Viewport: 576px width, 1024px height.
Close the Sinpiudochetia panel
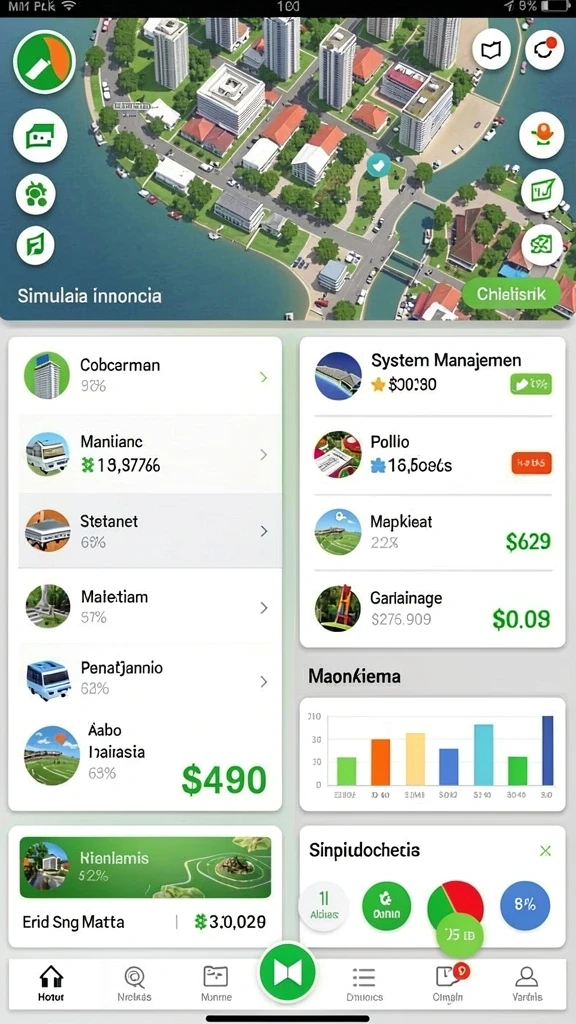coord(545,850)
